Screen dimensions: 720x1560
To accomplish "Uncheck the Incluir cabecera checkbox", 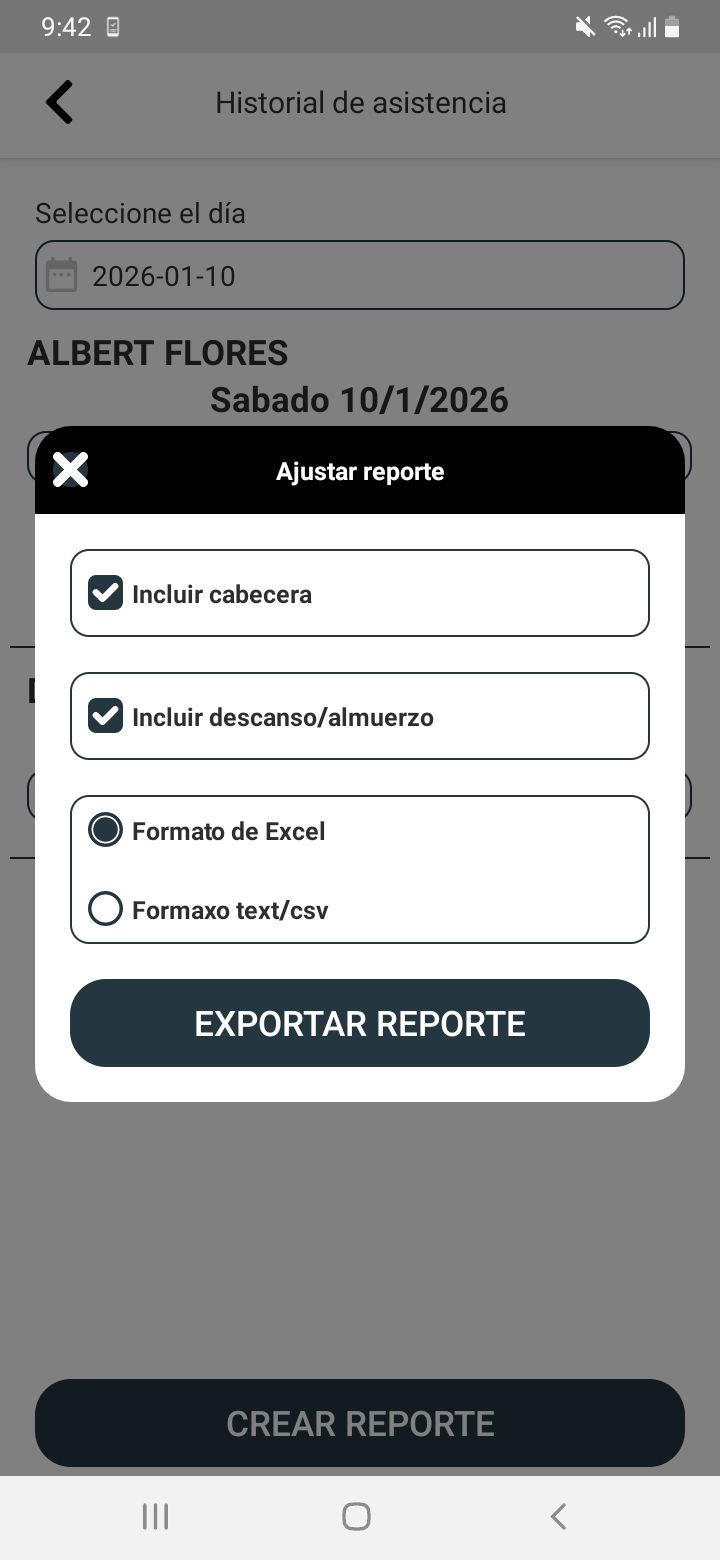I will [x=106, y=593].
